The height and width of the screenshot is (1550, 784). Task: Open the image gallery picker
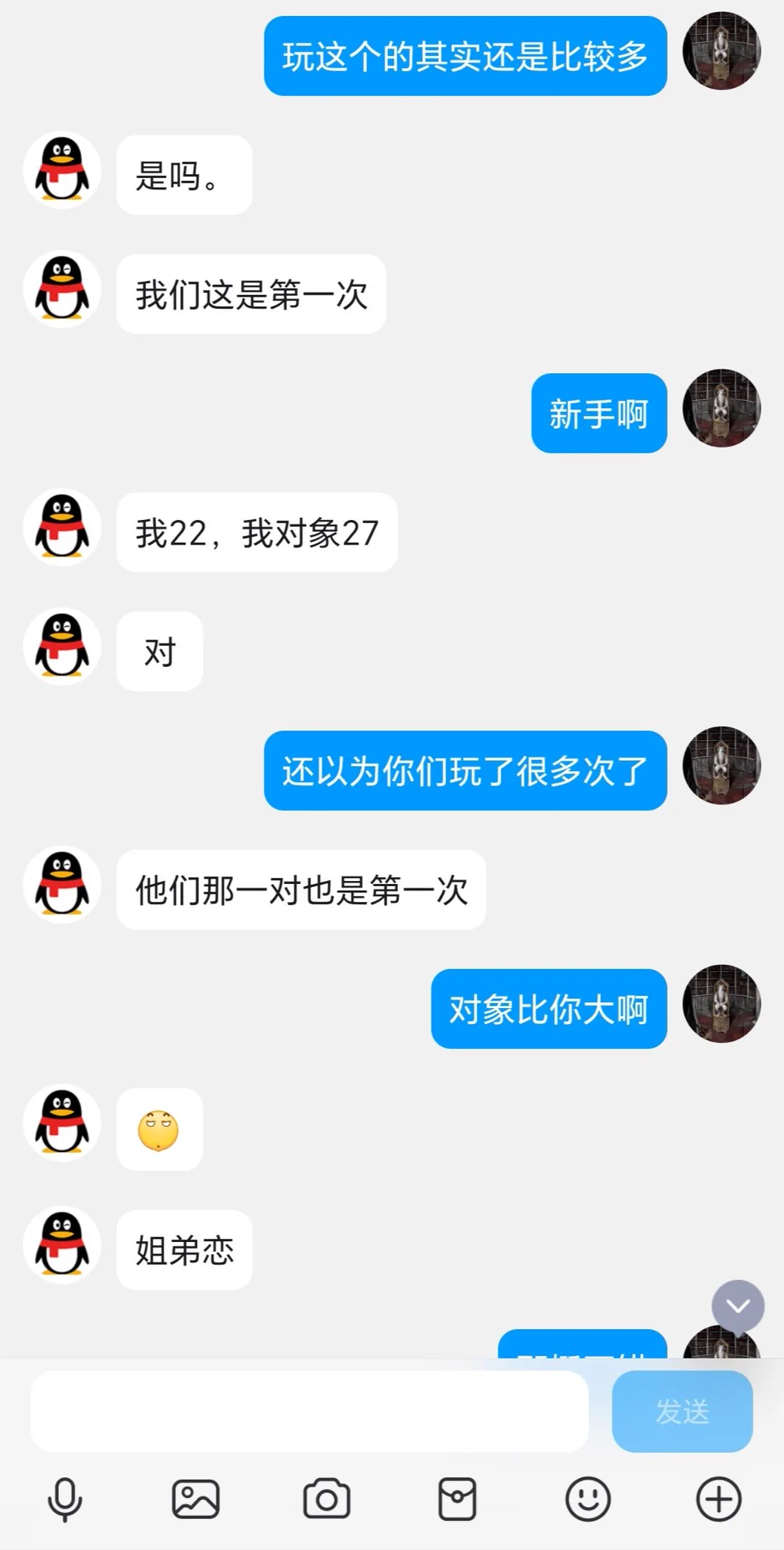tap(196, 1499)
